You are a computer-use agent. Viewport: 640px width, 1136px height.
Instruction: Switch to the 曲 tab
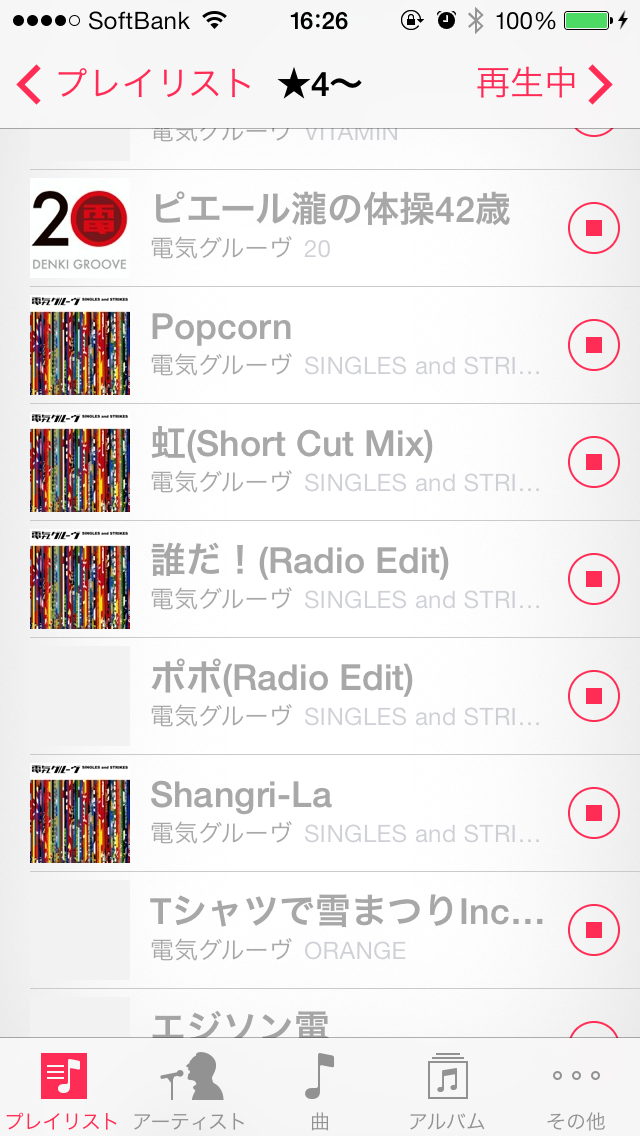tap(319, 1088)
